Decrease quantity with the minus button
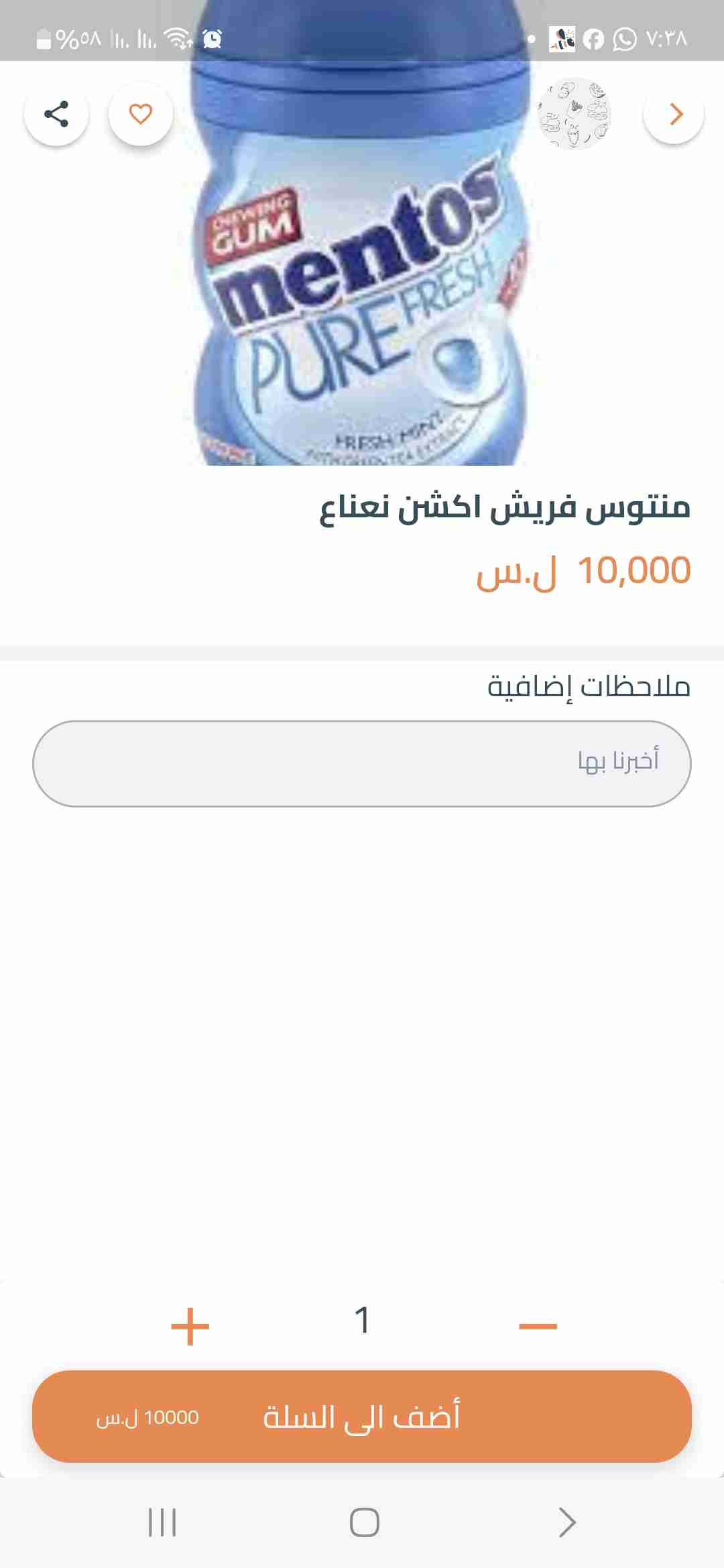This screenshot has width=724, height=1568. click(x=538, y=1326)
